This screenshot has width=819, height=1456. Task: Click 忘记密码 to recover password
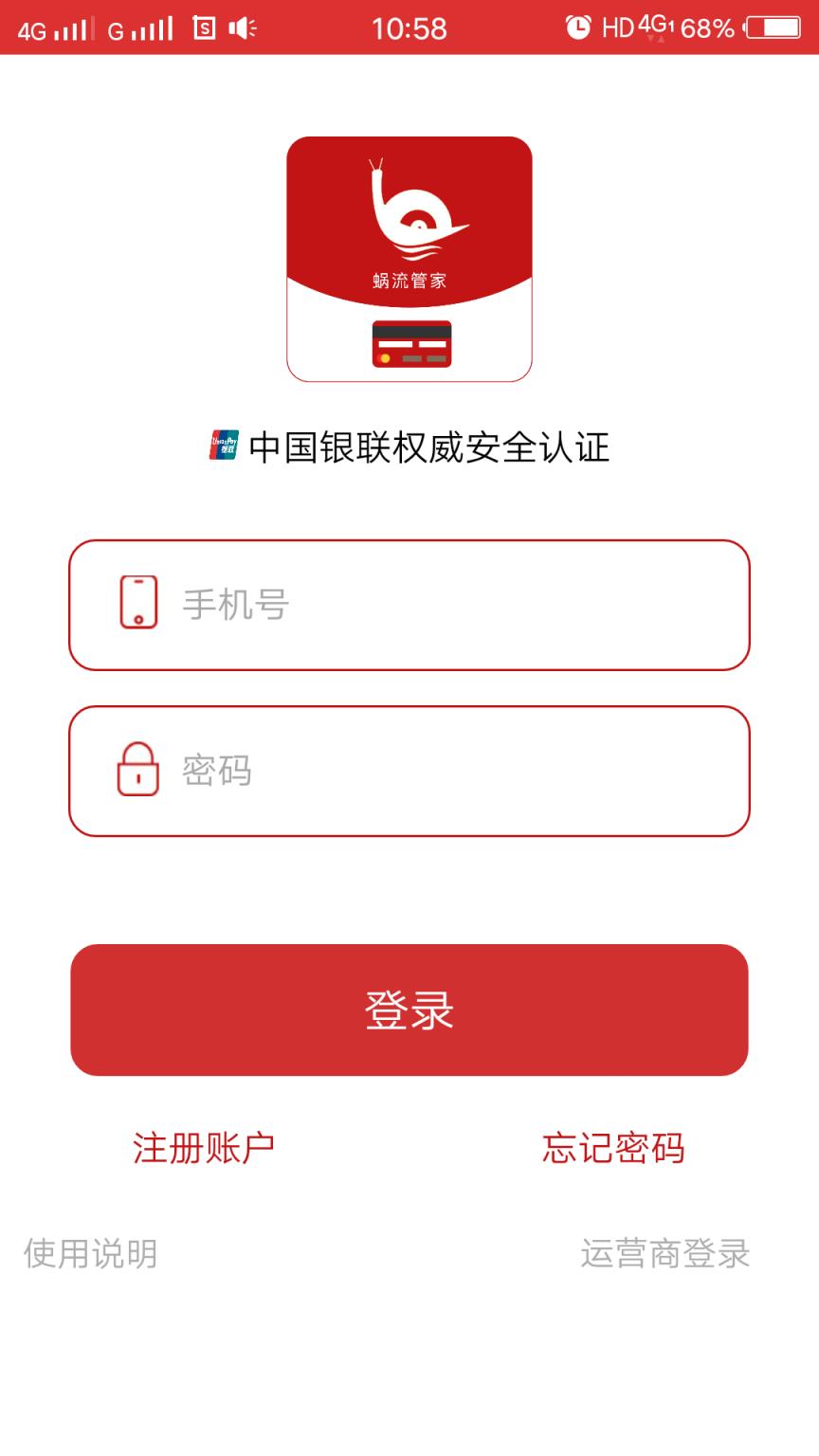(x=613, y=1147)
